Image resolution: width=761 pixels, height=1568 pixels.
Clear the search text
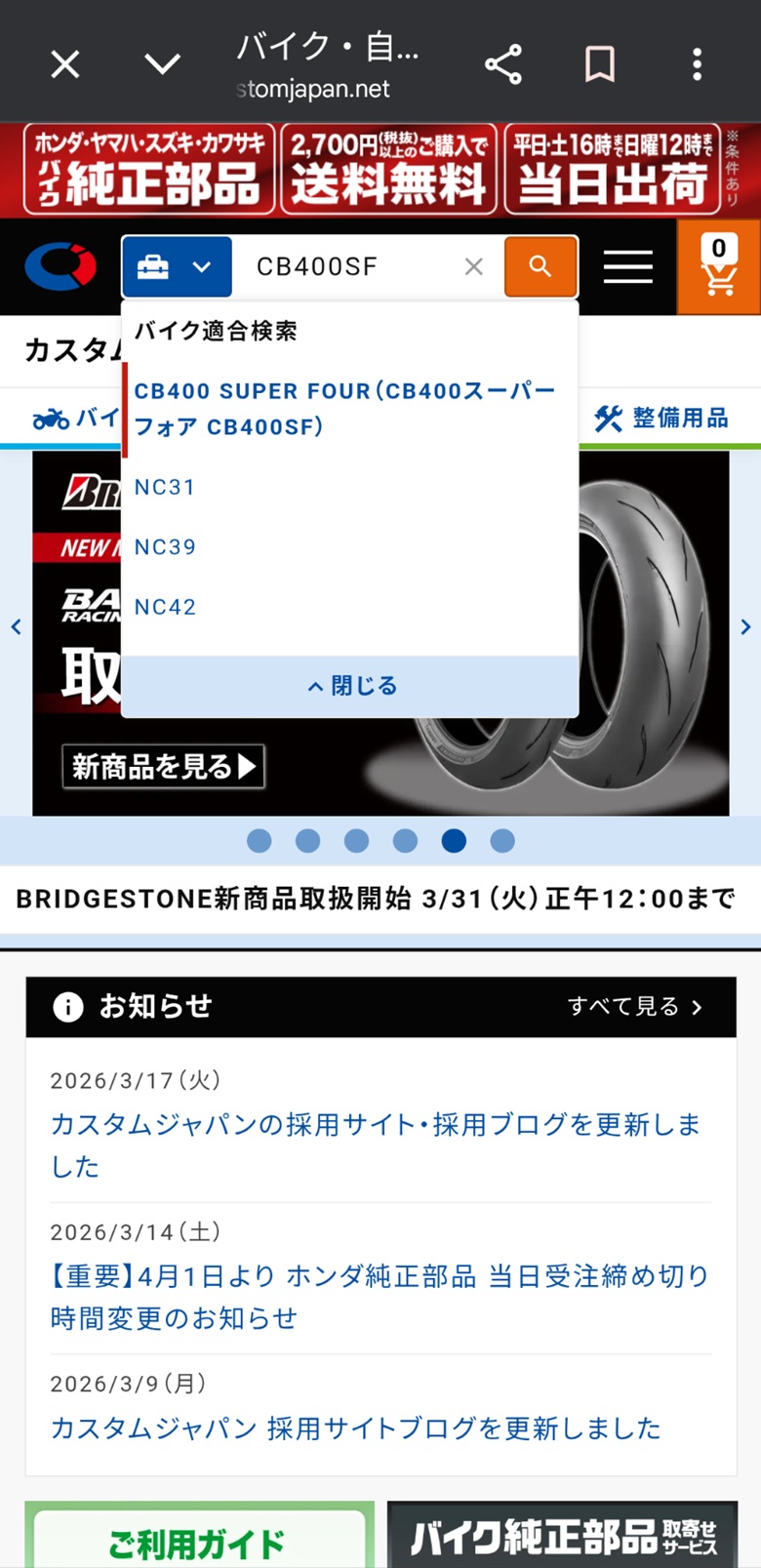pos(474,266)
